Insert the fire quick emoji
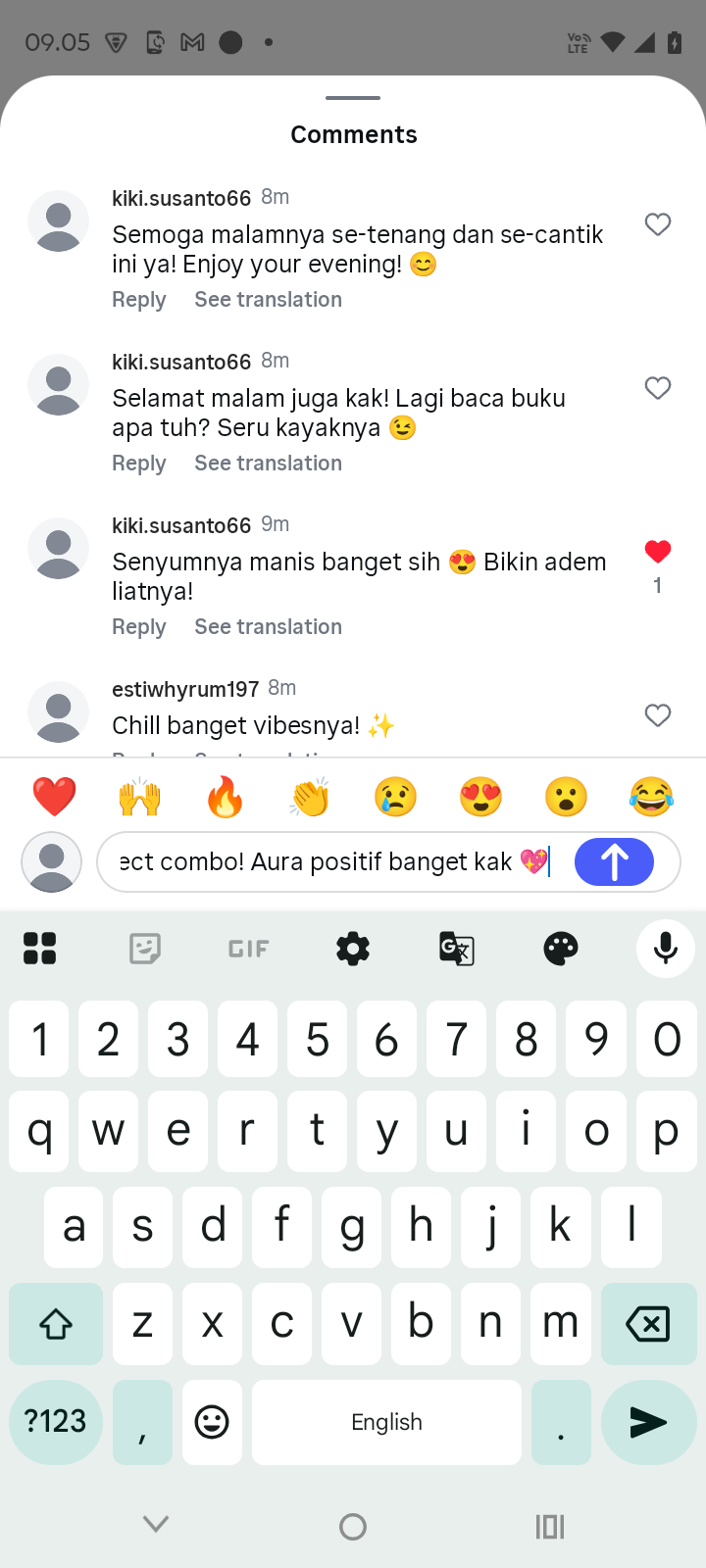Viewport: 706px width, 1568px height. pos(225,797)
